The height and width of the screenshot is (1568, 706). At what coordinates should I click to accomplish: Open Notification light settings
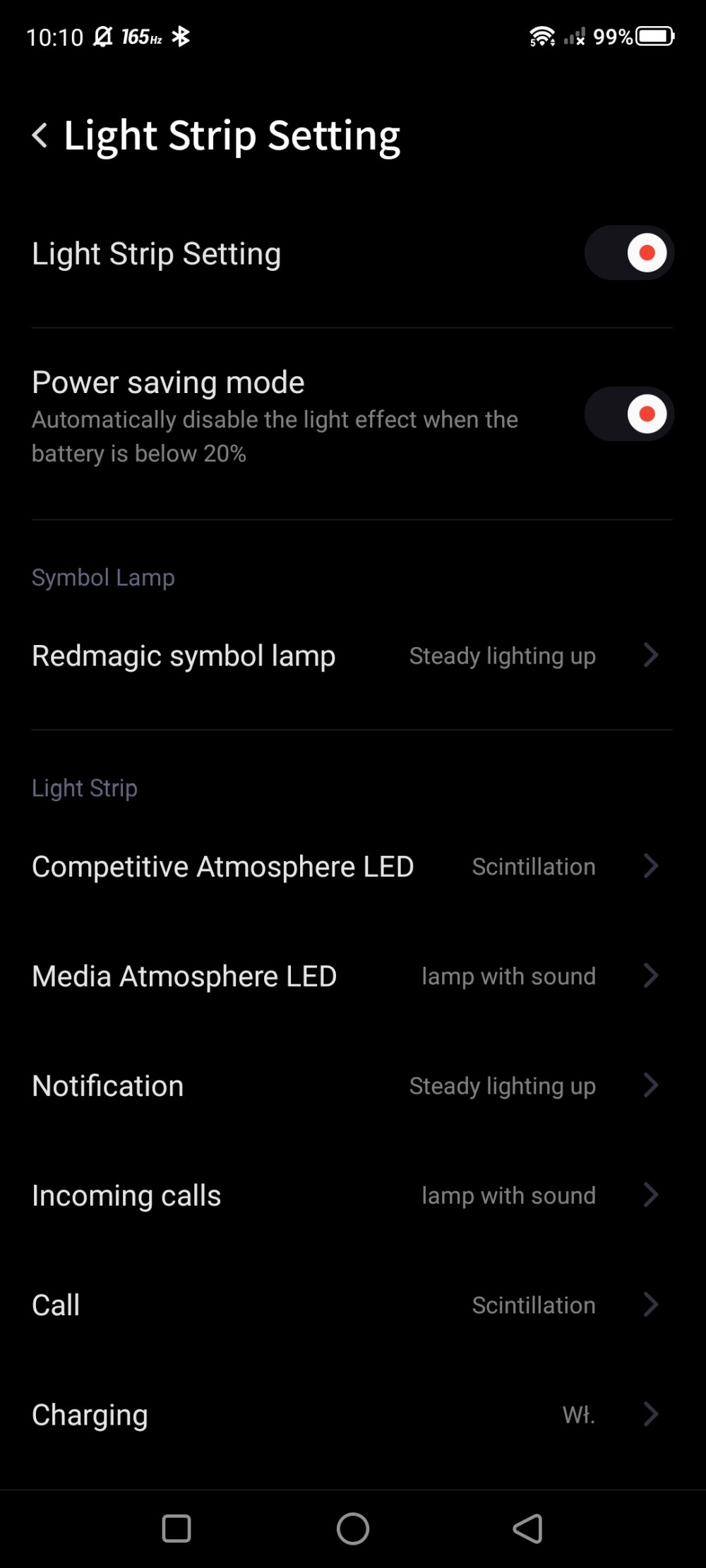click(x=352, y=1085)
